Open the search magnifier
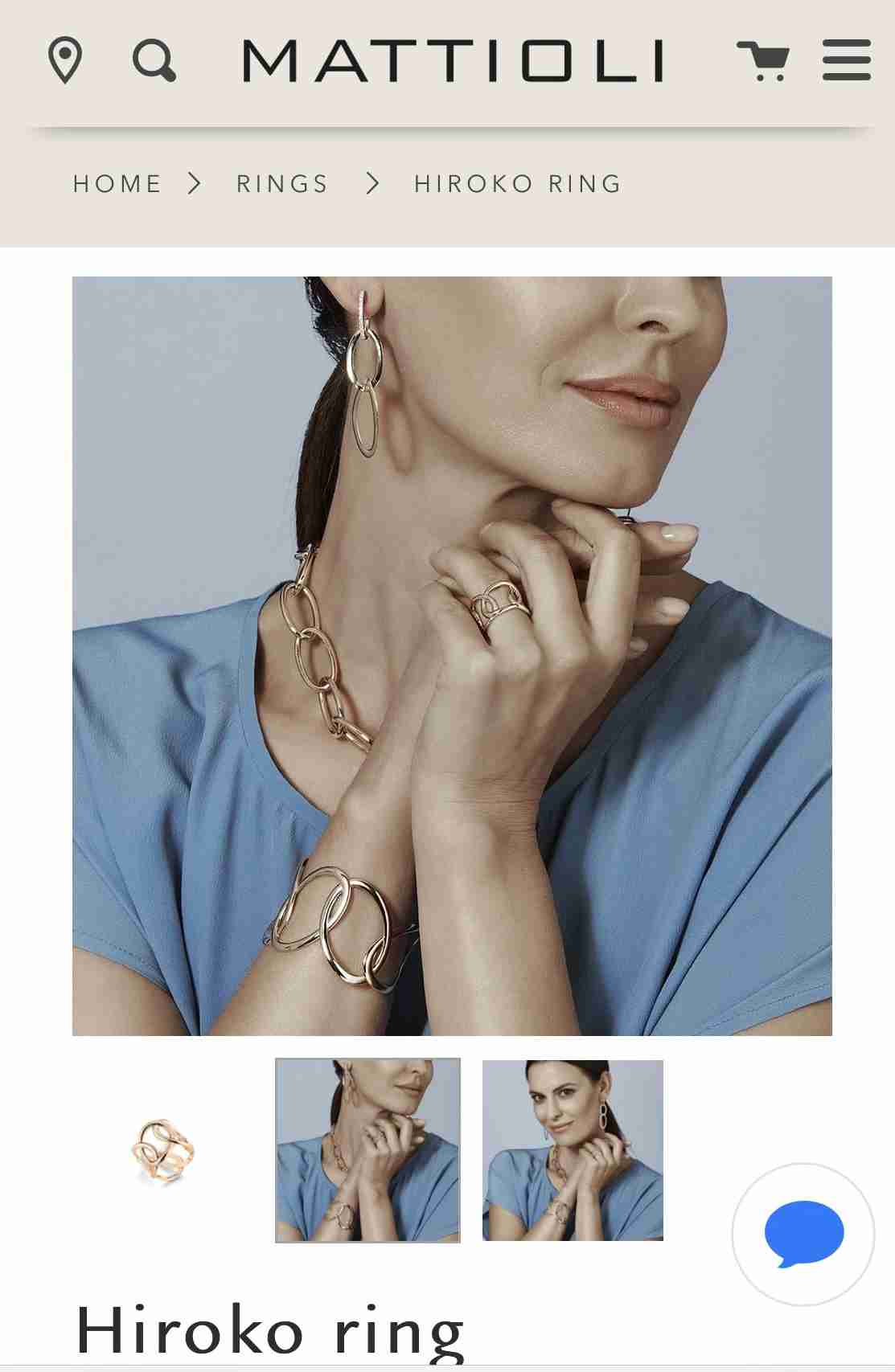The image size is (895, 1372). (x=154, y=61)
